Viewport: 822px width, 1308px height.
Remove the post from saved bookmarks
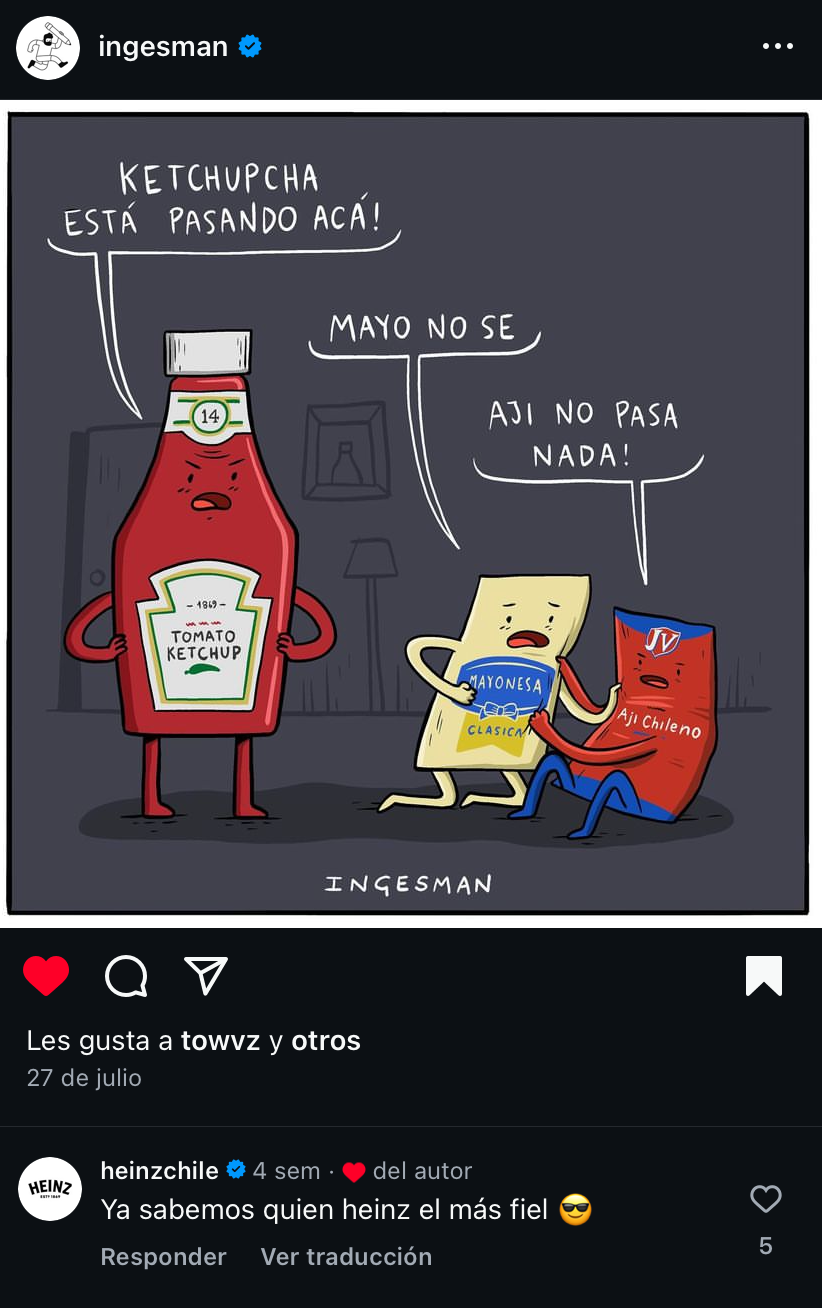click(x=764, y=976)
